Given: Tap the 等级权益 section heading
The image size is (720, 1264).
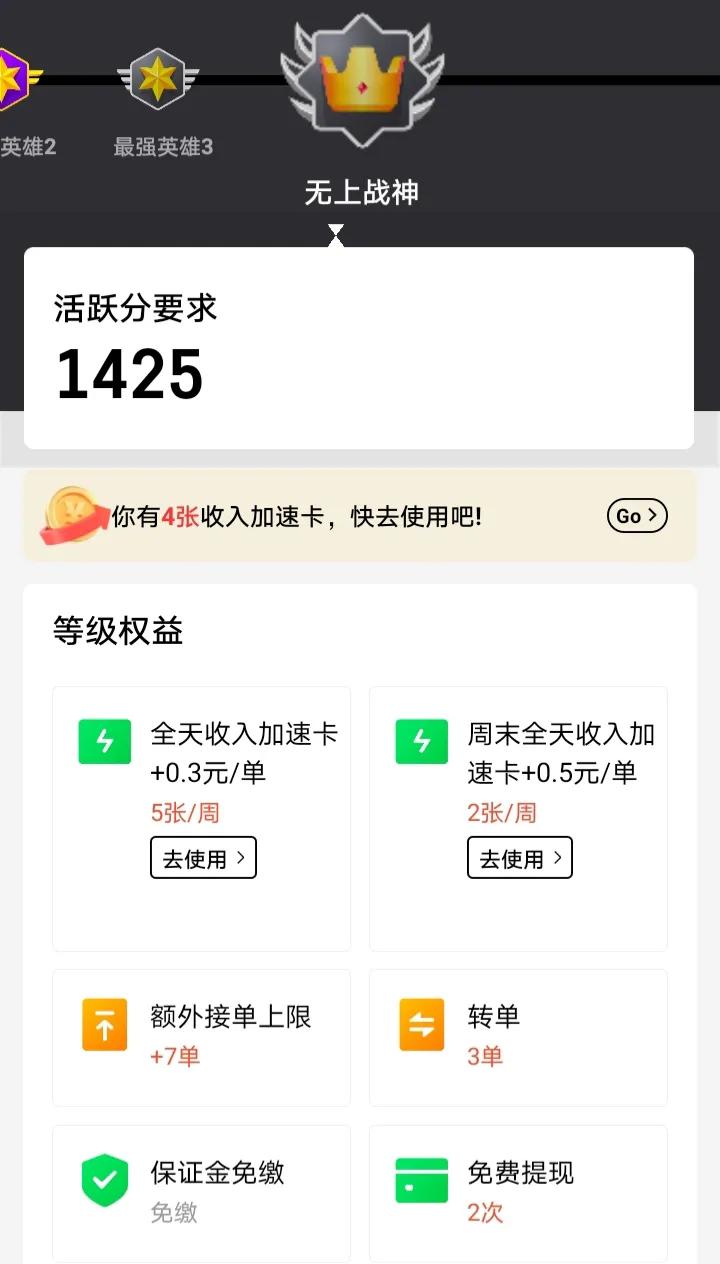Looking at the screenshot, I should click(118, 632).
